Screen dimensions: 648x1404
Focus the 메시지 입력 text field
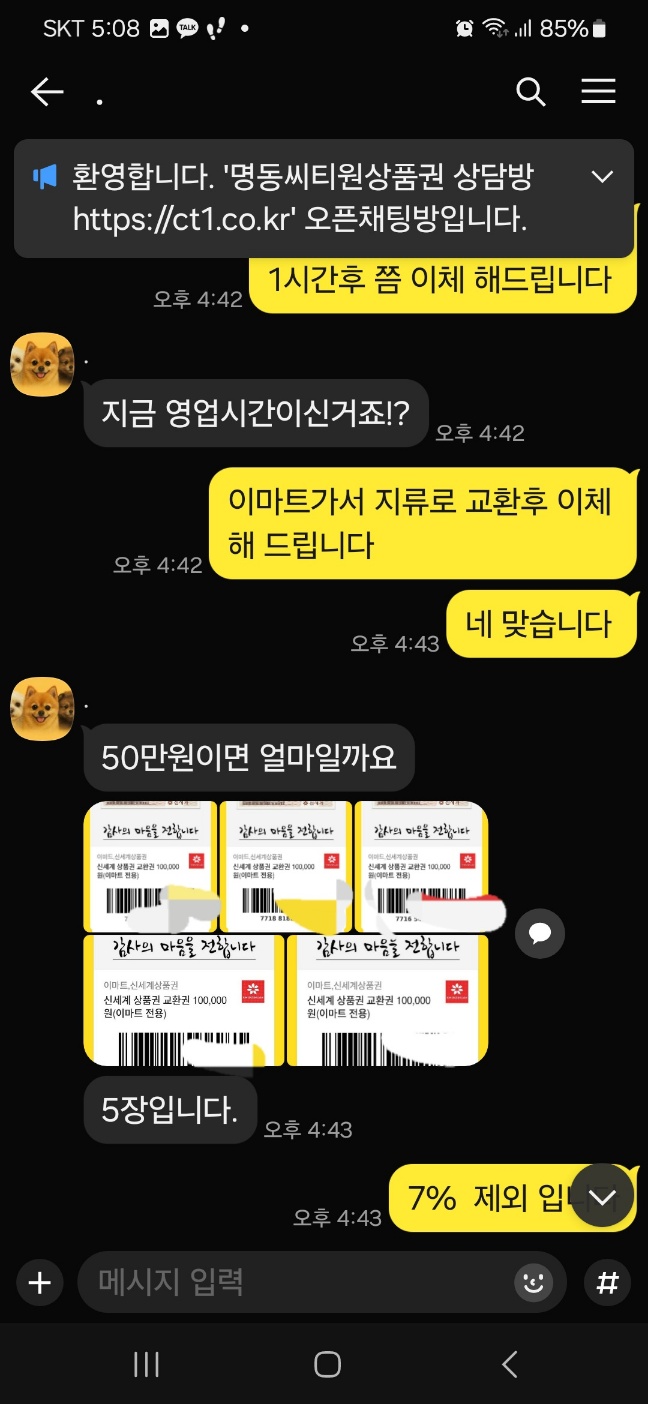[300, 1282]
